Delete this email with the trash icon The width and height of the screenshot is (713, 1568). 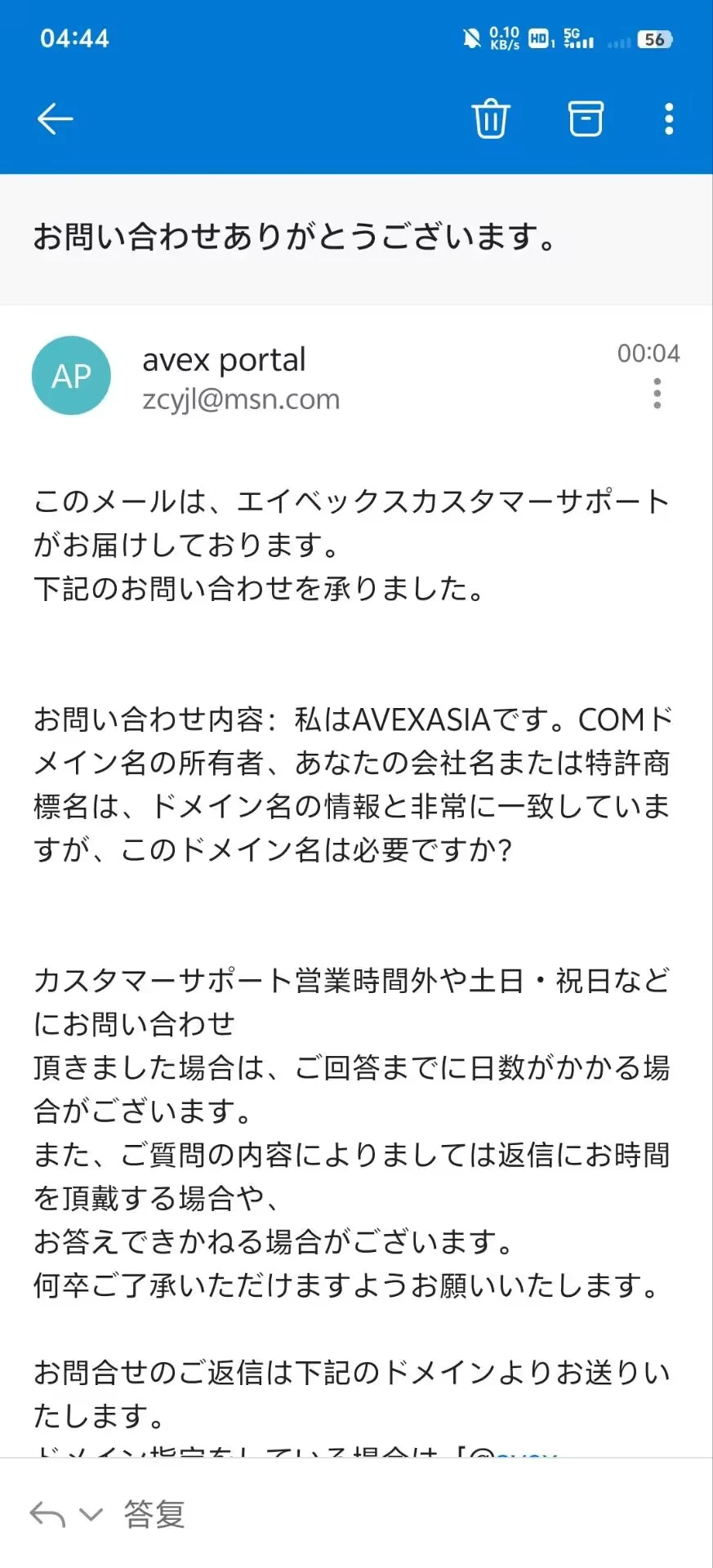point(490,119)
